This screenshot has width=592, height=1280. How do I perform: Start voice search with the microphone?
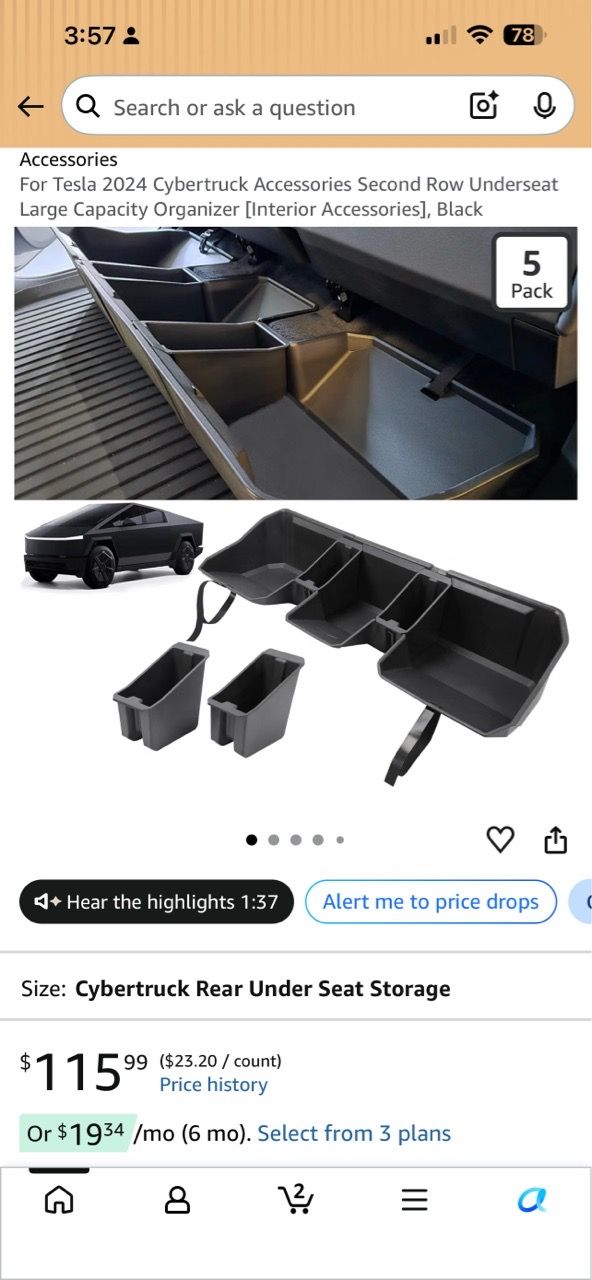pos(544,106)
